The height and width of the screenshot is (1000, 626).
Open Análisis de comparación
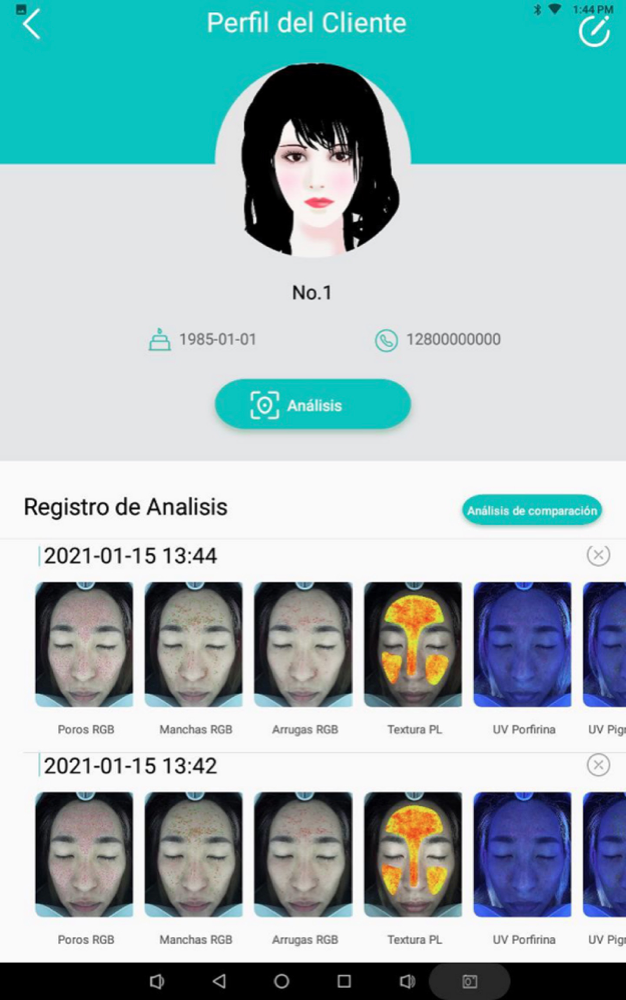click(x=531, y=510)
